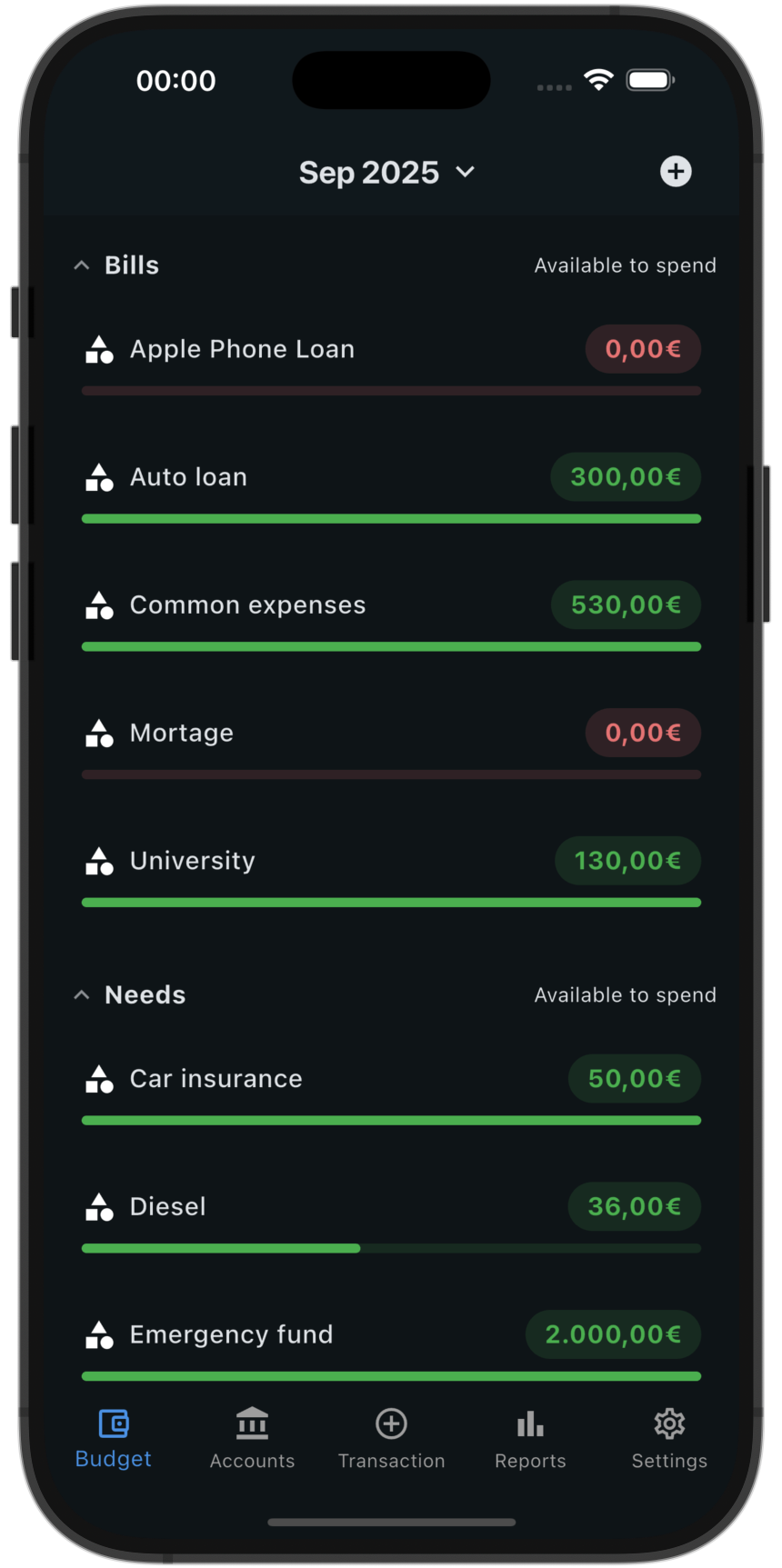Tap the red 0,00€ pill for Apple Phone Loan

[643, 348]
